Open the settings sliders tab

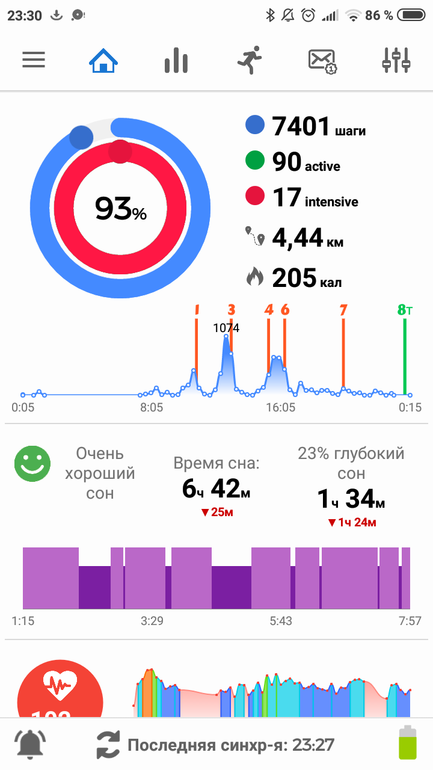(x=396, y=60)
